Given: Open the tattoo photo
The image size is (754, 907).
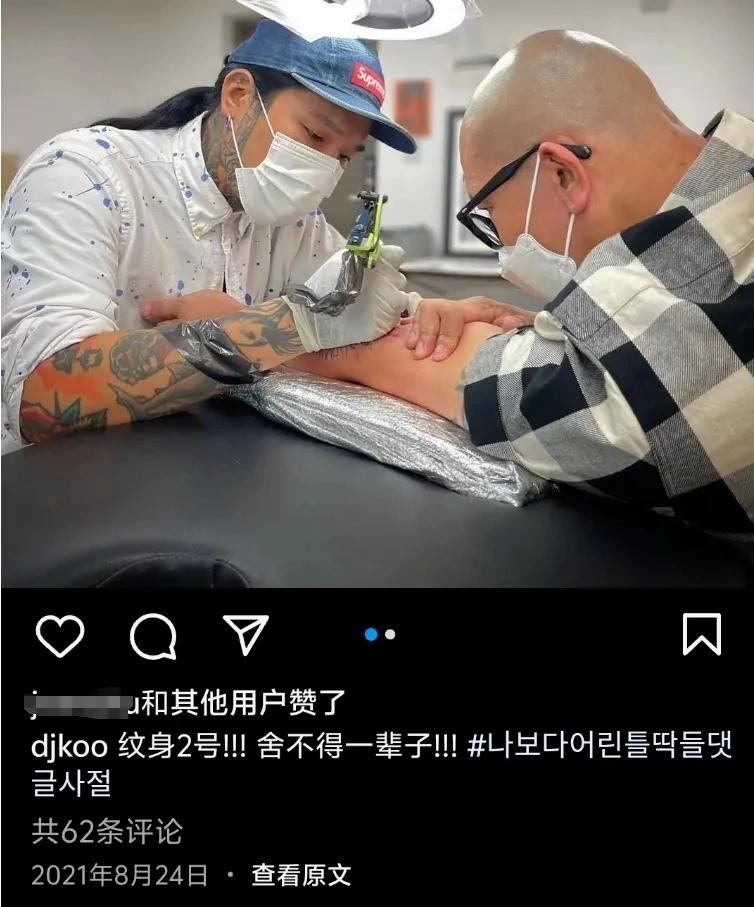Looking at the screenshot, I should (x=377, y=300).
